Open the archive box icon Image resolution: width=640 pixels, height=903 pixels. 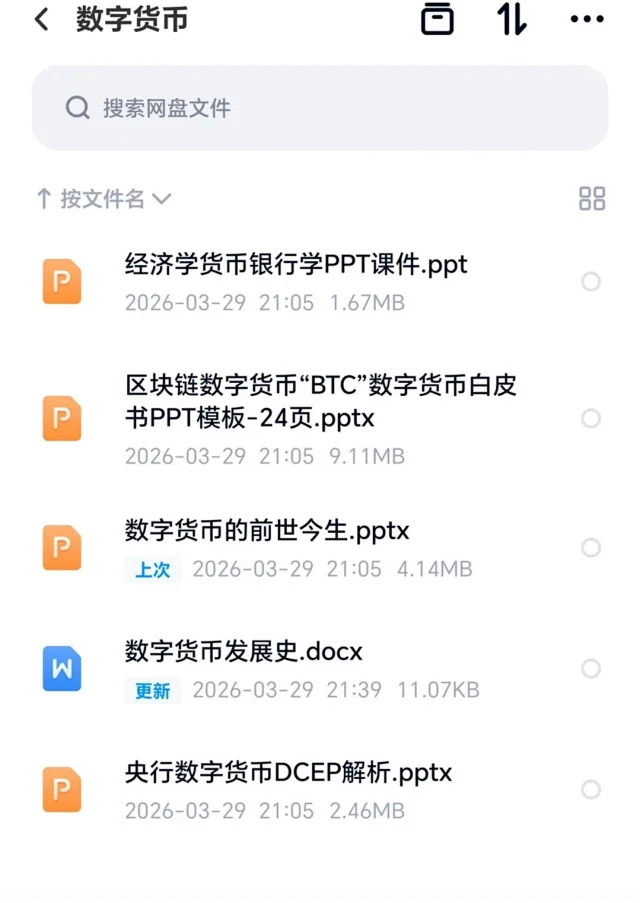coord(437,20)
